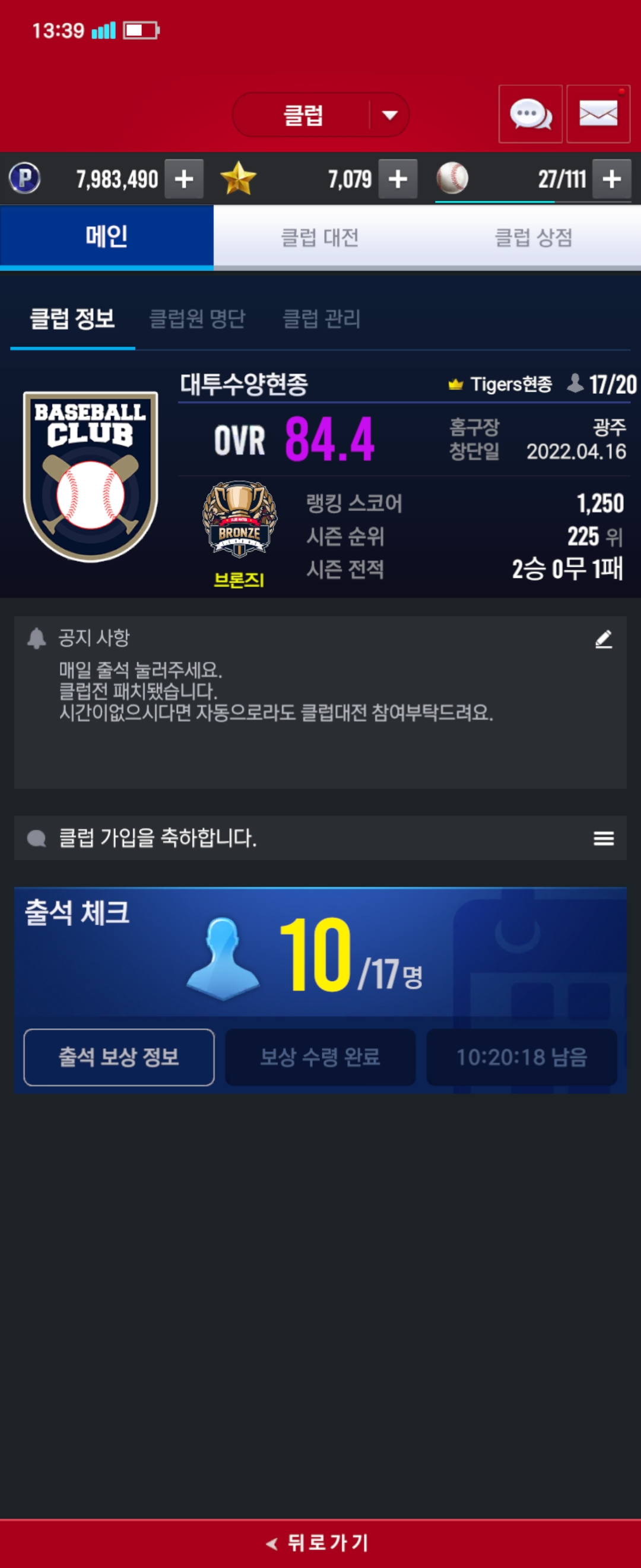Viewport: 641px width, 1568px height.
Task: Select the 메인 tab
Action: click(x=106, y=237)
